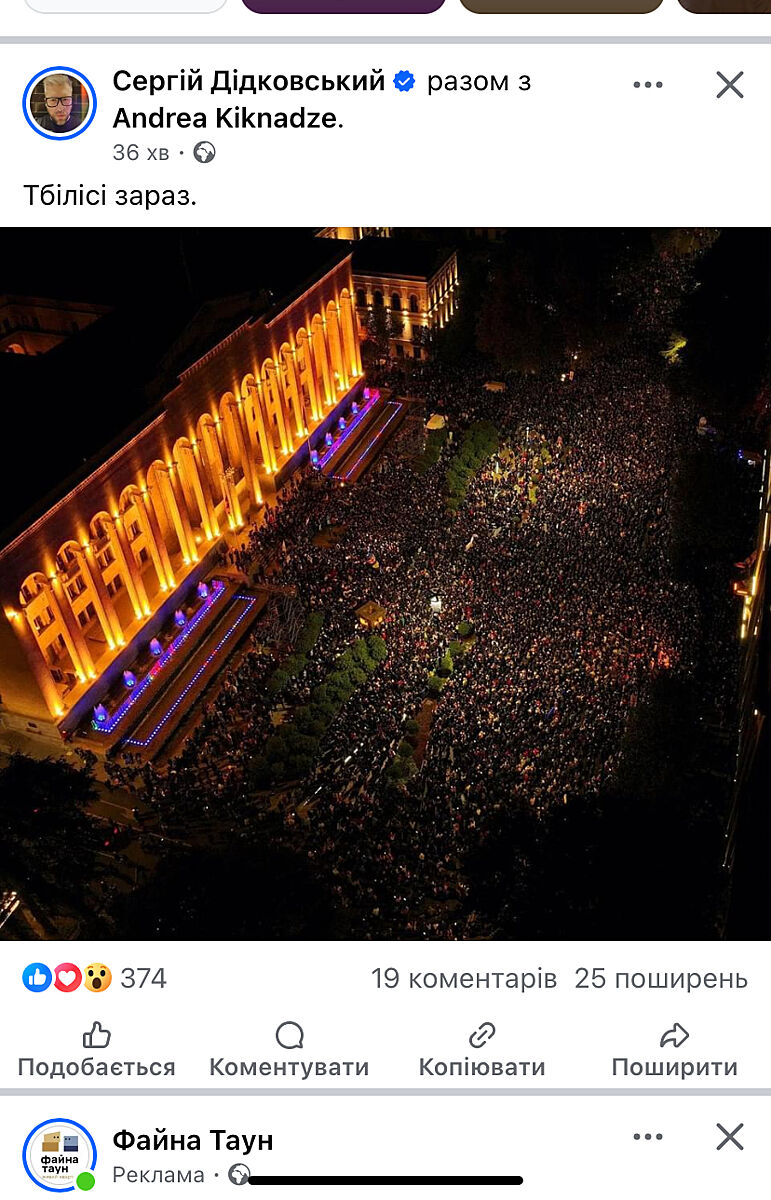Dismiss the Файна Таун ad
Screen dimensions: 771x1200
click(x=730, y=1137)
